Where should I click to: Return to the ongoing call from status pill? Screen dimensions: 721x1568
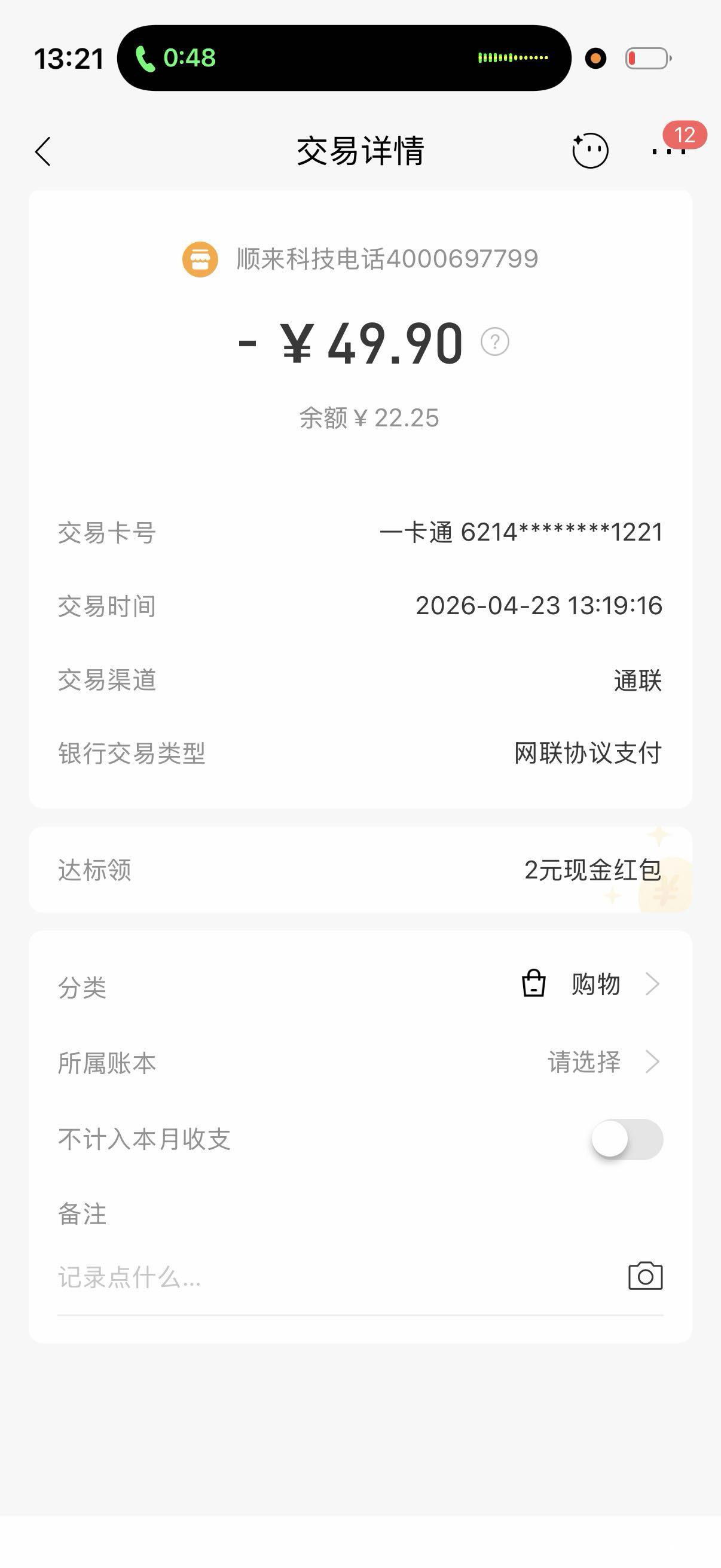pyautogui.click(x=344, y=58)
